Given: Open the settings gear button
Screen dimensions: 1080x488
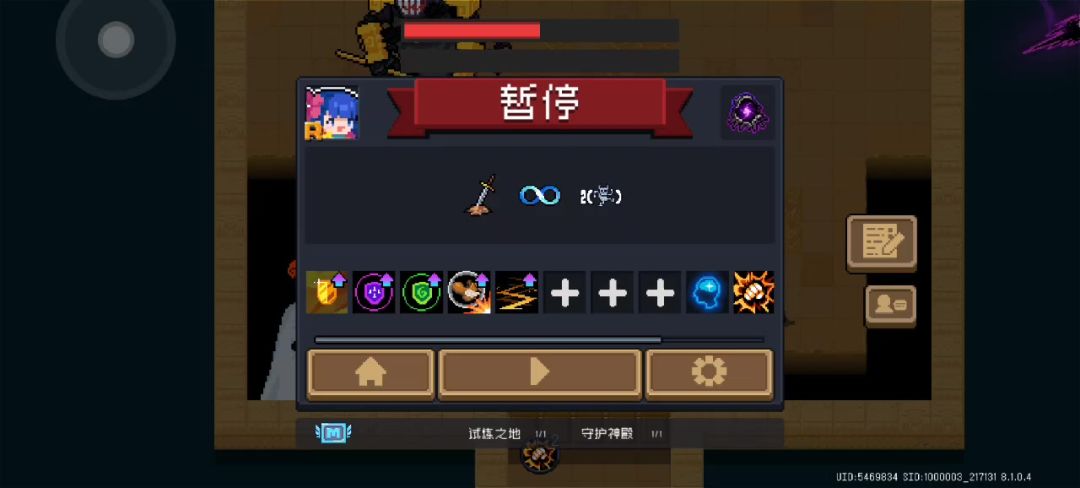Looking at the screenshot, I should click(x=709, y=373).
